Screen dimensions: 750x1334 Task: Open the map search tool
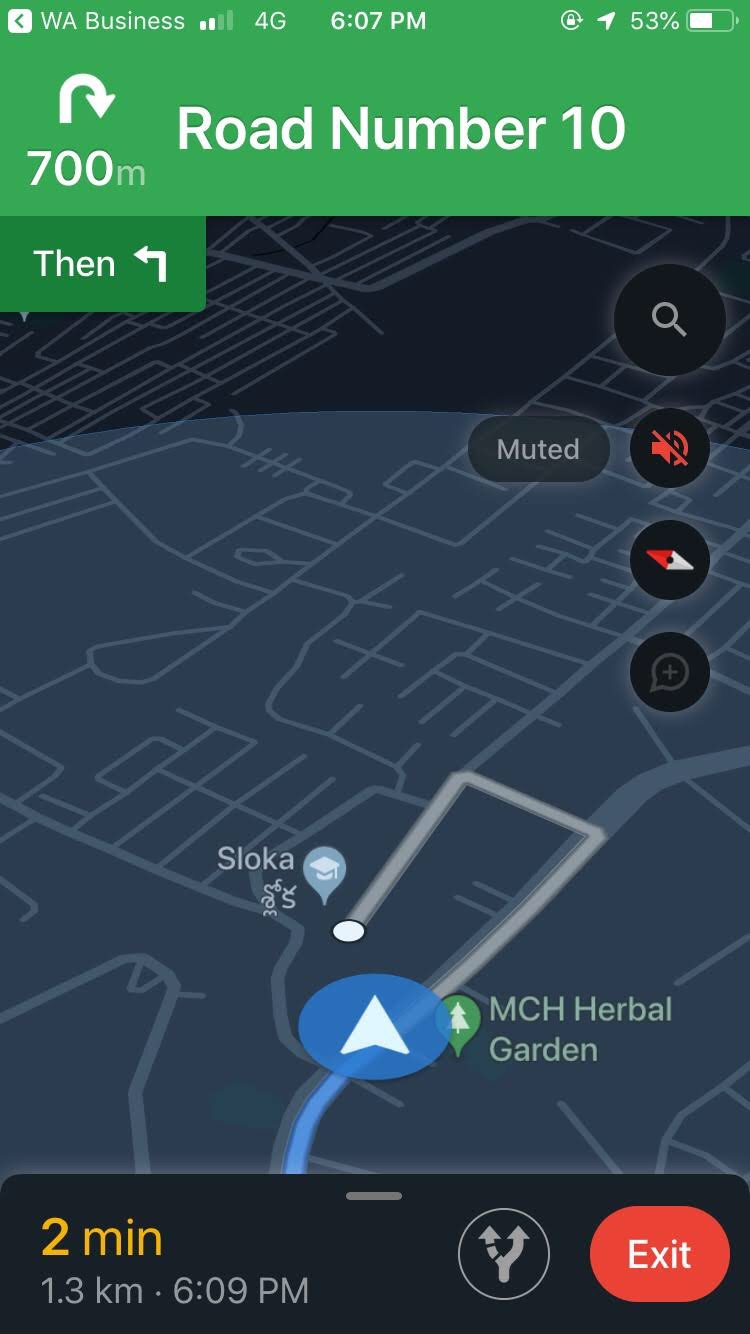click(x=668, y=320)
